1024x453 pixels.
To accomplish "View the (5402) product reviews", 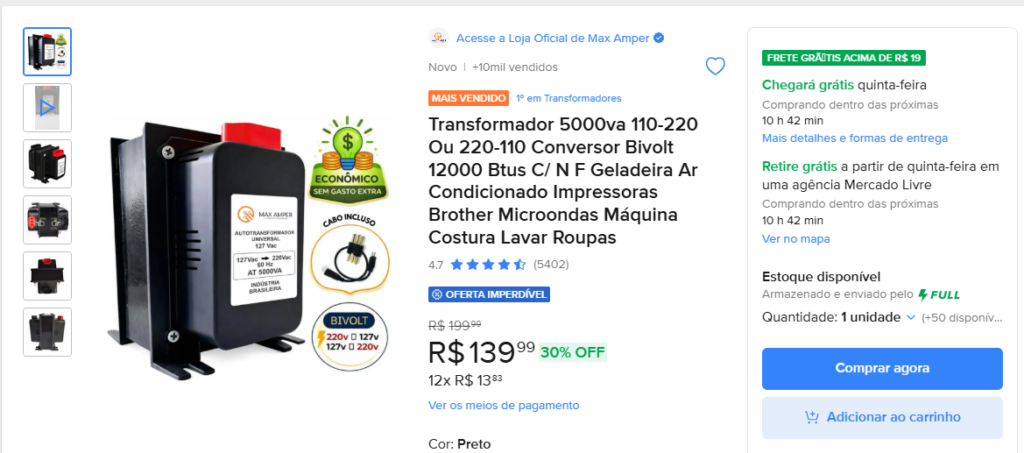I will (x=551, y=265).
